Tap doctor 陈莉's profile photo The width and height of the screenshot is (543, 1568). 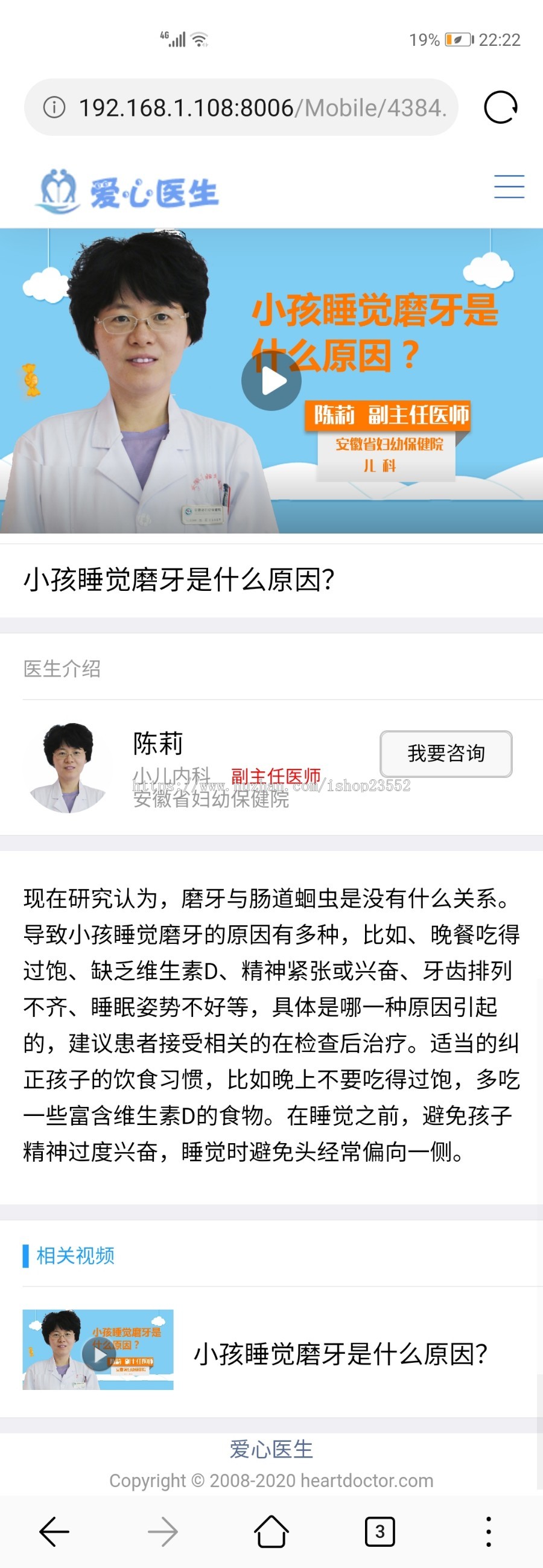pyautogui.click(x=68, y=767)
